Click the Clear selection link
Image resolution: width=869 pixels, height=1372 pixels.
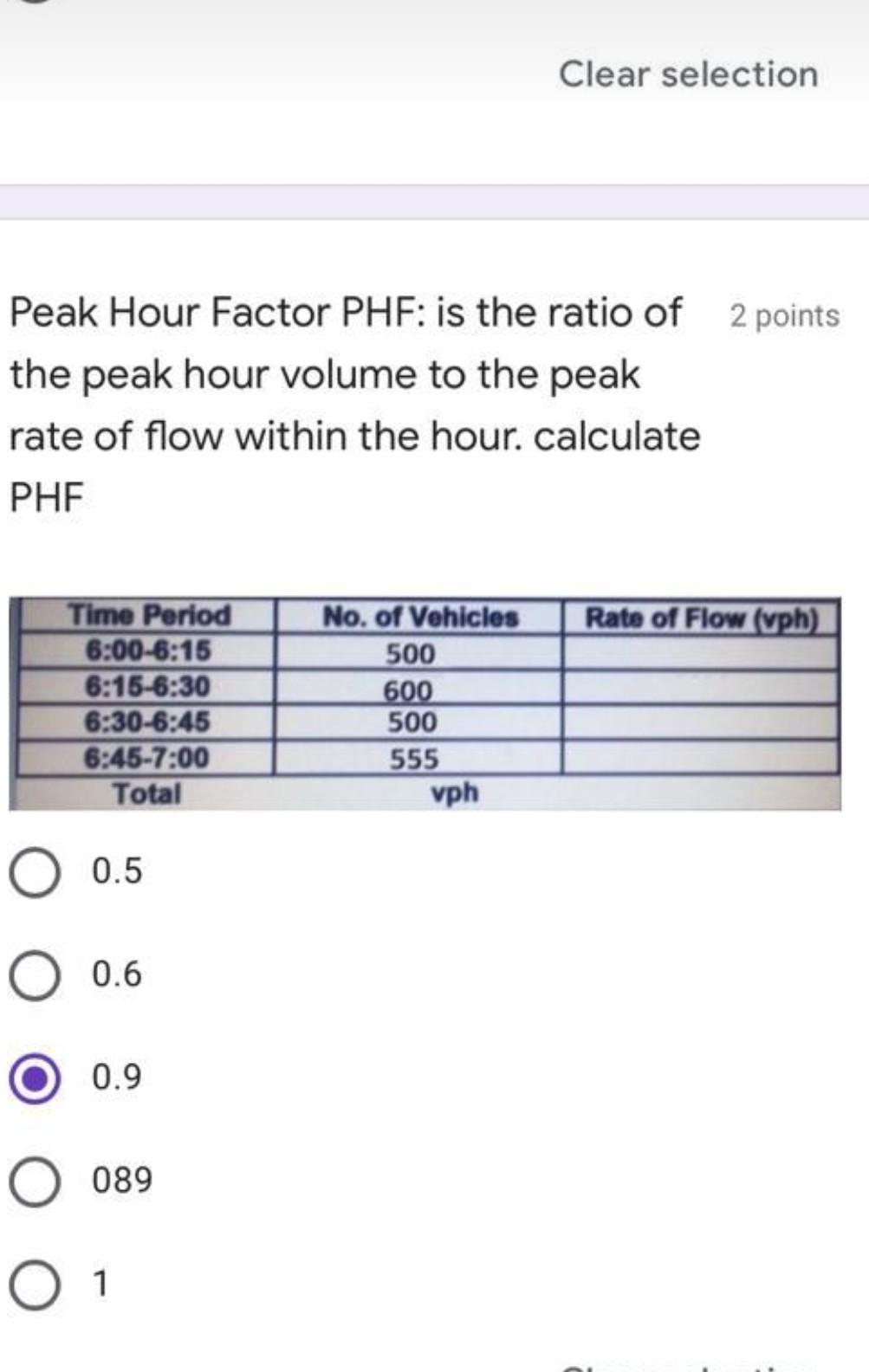click(687, 75)
